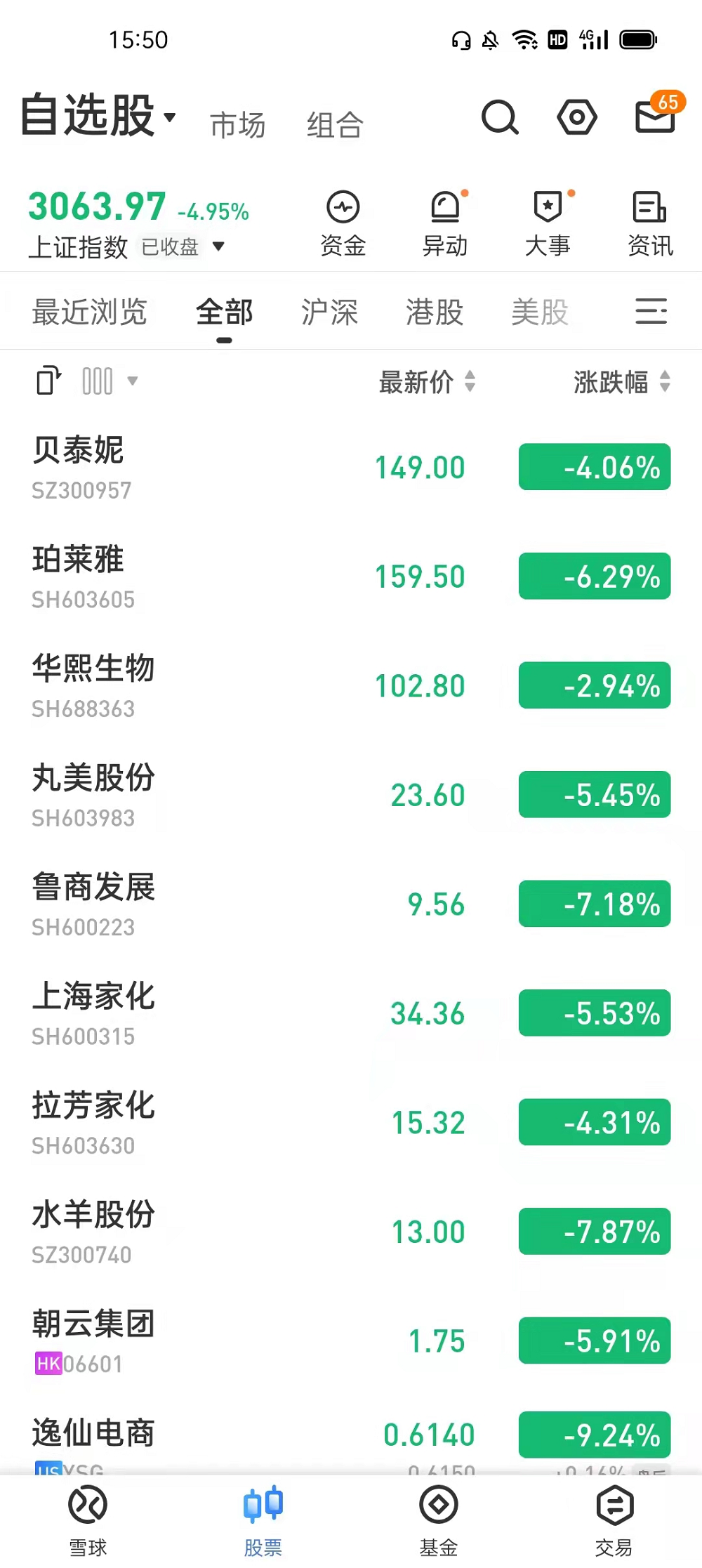Switch to the 市场 tab

tap(238, 126)
